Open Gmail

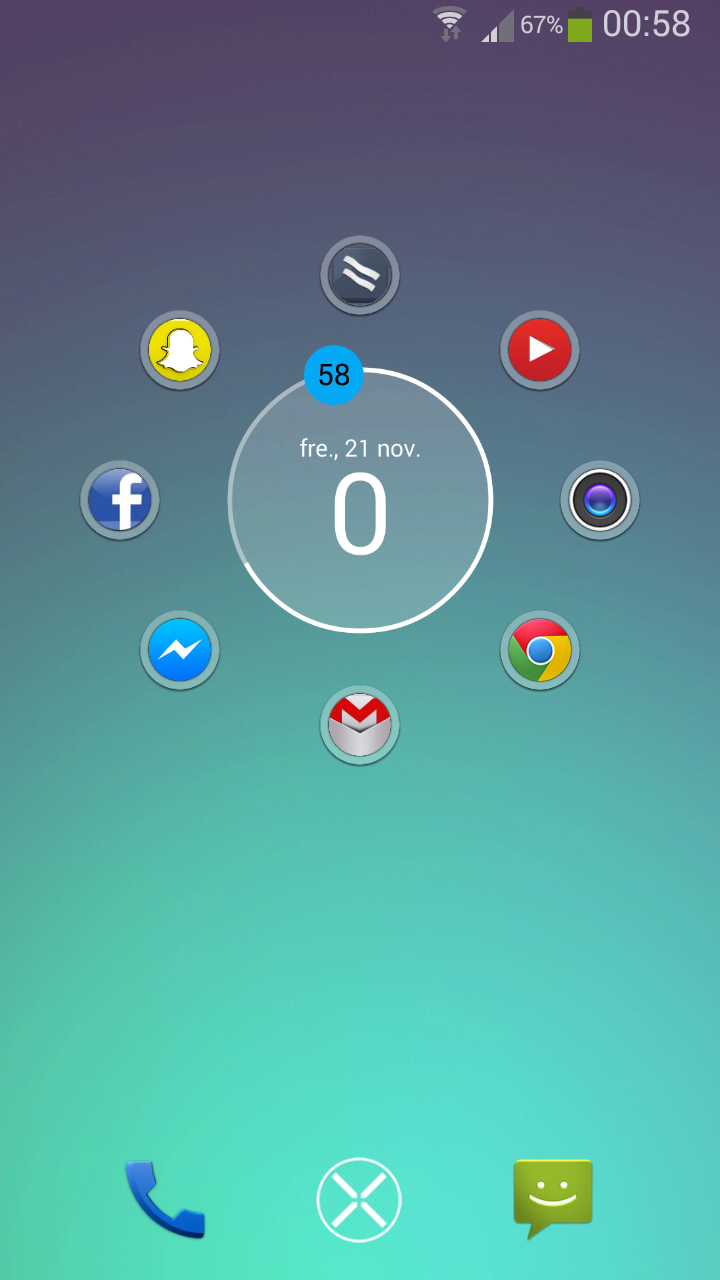point(360,725)
